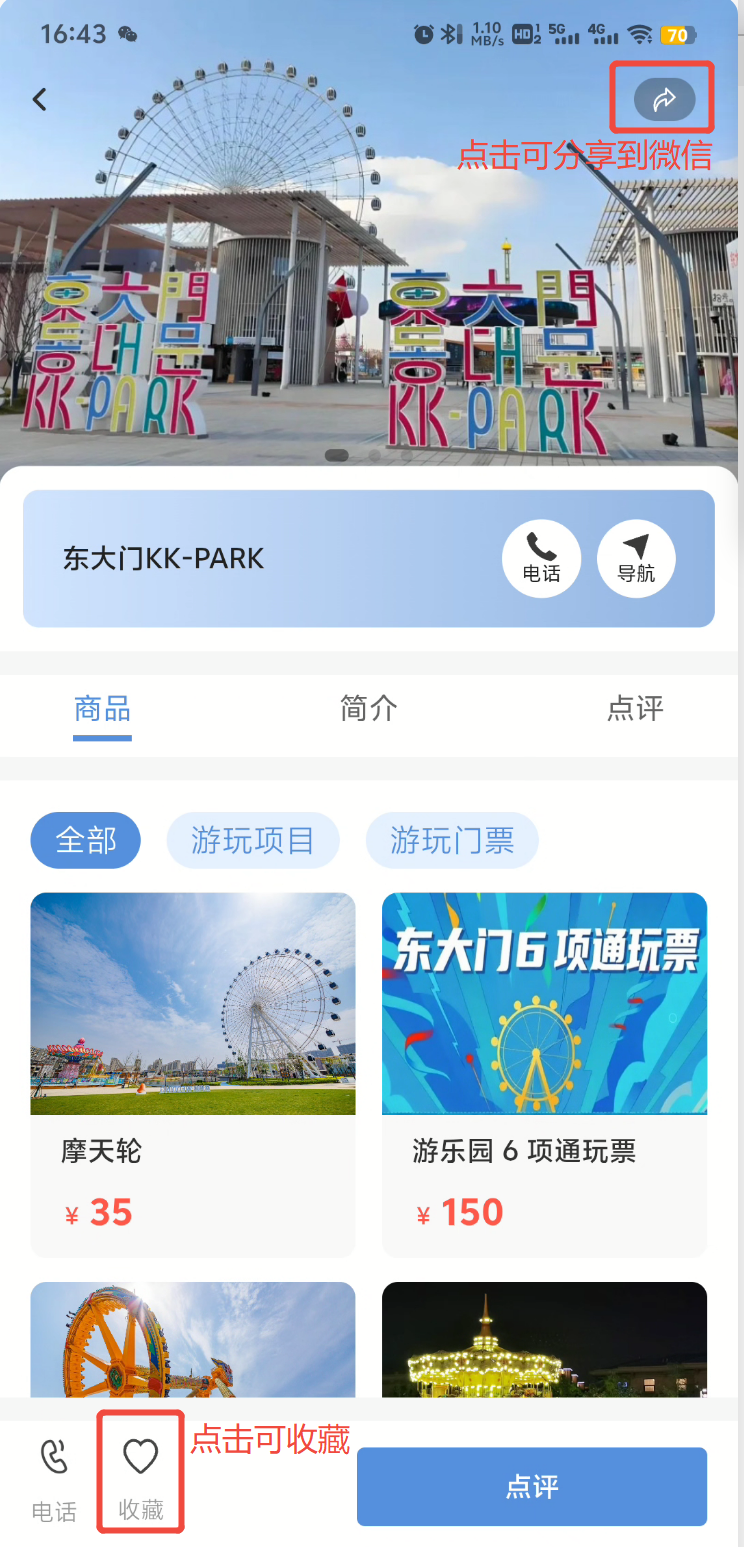Image resolution: width=744 pixels, height=1547 pixels.
Task: Filter by 游玩项目
Action: click(x=253, y=840)
